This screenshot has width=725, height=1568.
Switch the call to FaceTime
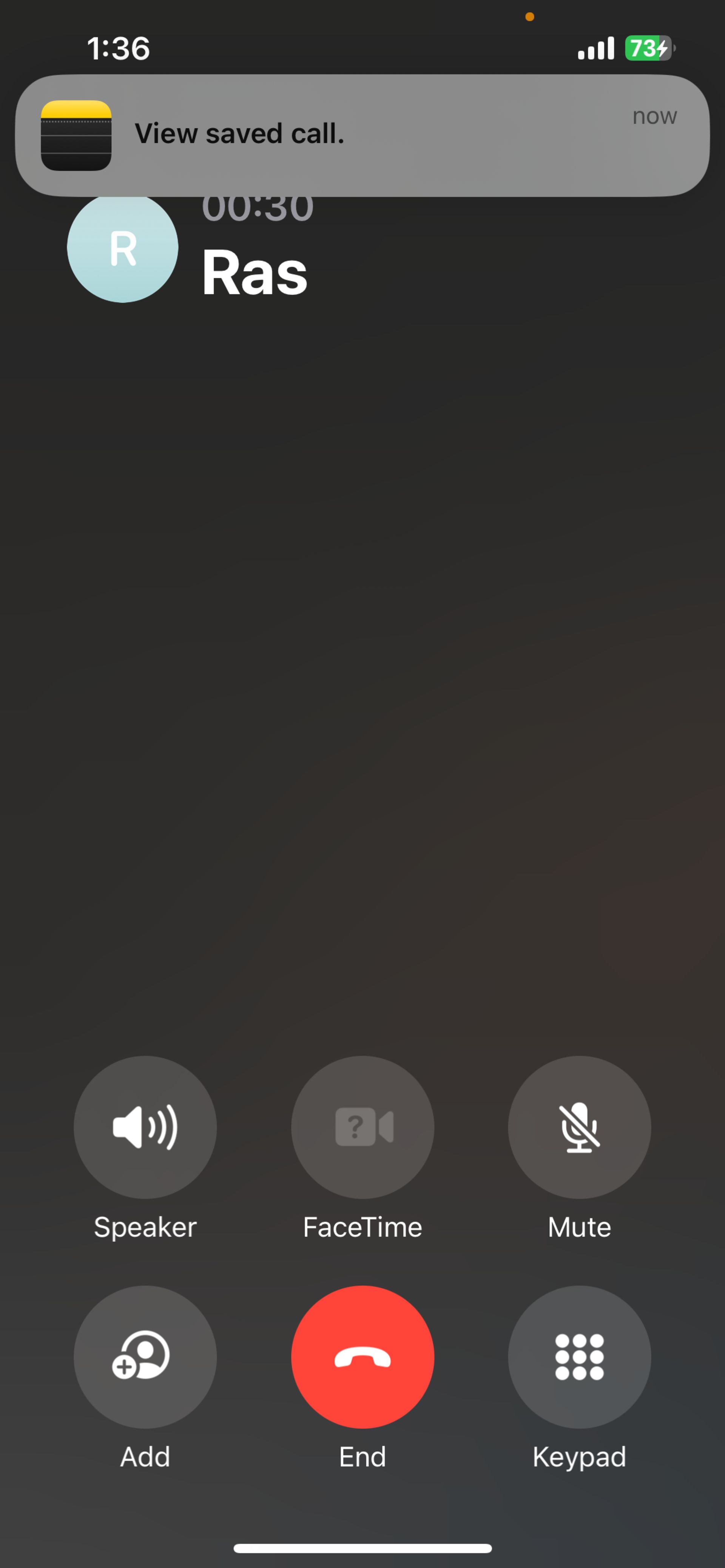click(x=362, y=1127)
